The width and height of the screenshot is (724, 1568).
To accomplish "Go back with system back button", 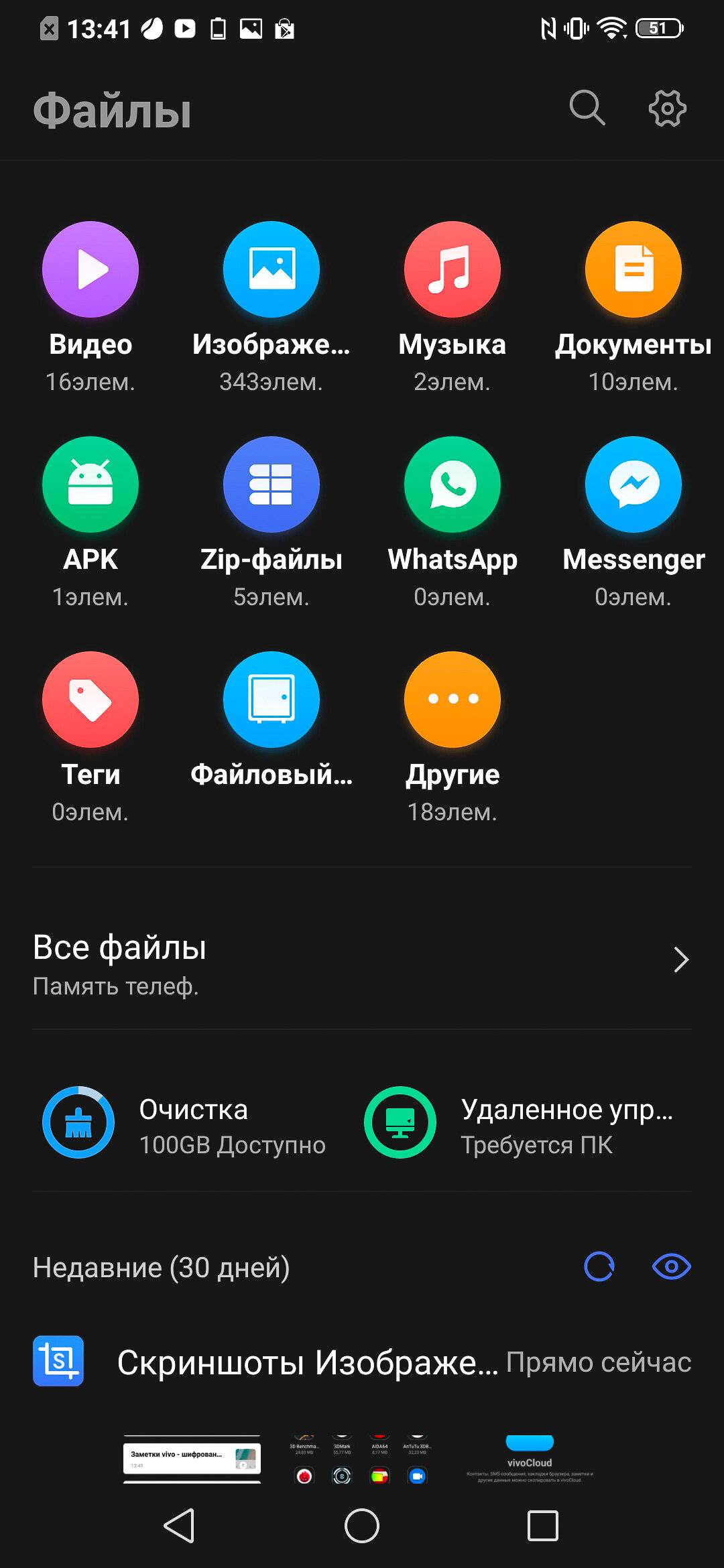I will [x=180, y=1526].
